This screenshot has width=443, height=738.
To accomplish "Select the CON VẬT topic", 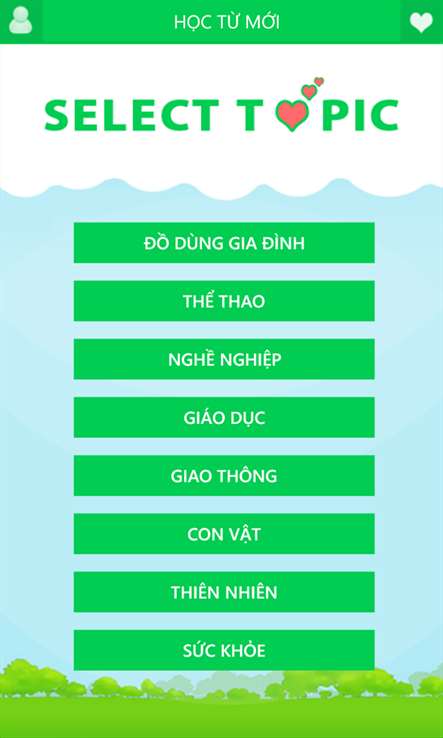I will click(x=224, y=534).
